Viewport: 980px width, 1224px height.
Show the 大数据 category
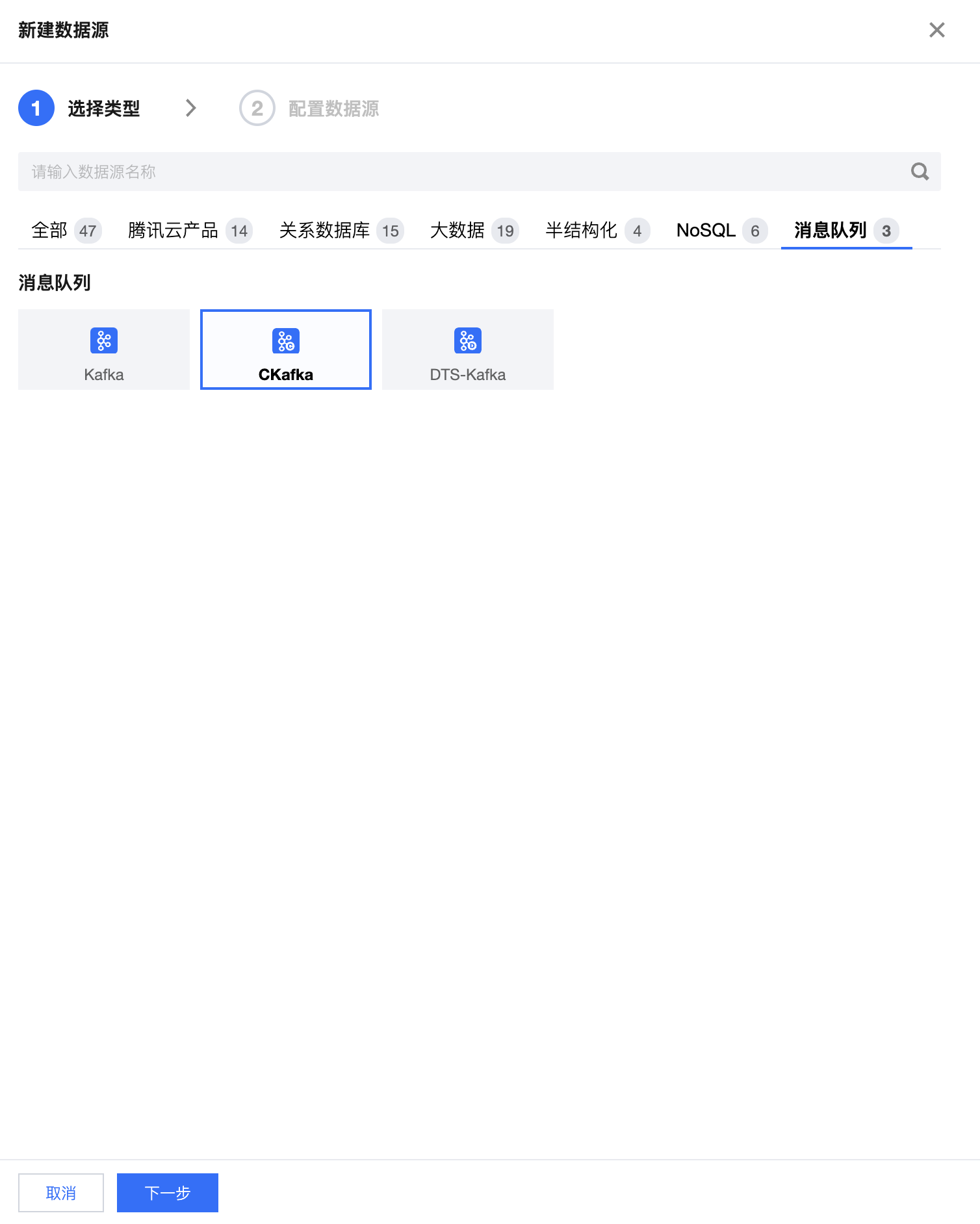(474, 231)
